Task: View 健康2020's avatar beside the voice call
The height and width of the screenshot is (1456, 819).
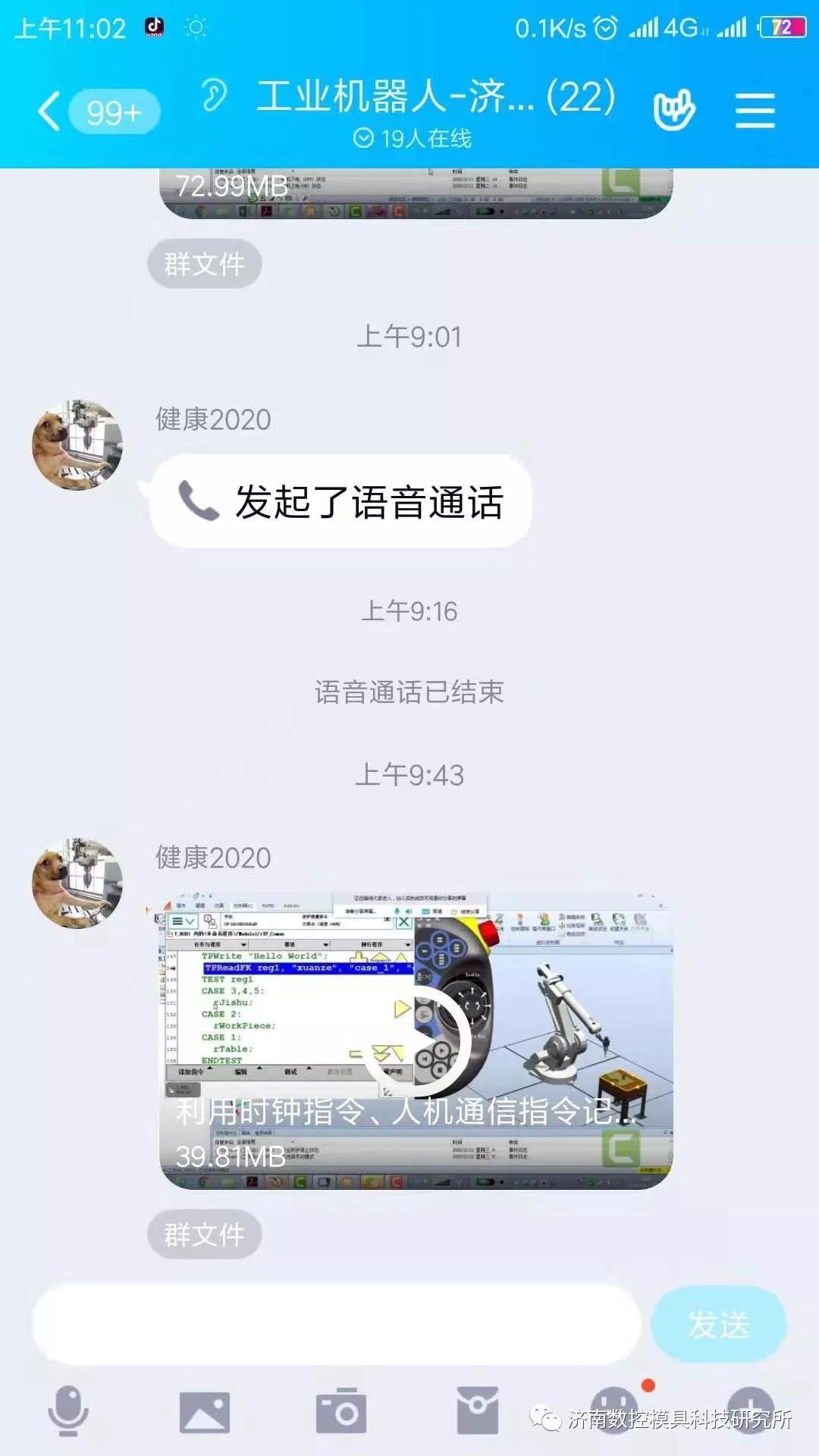Action: coord(77,445)
